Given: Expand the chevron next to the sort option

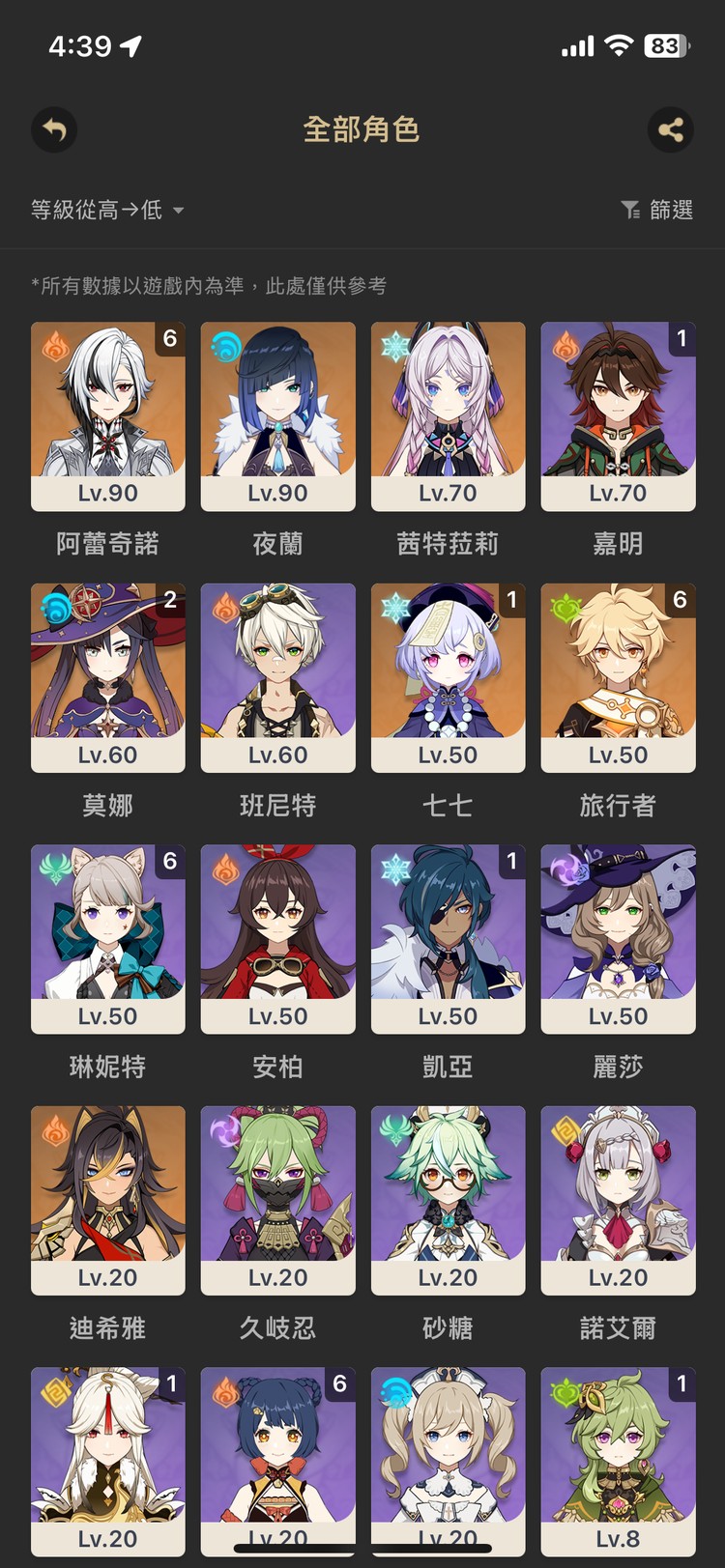Looking at the screenshot, I should 178,211.
